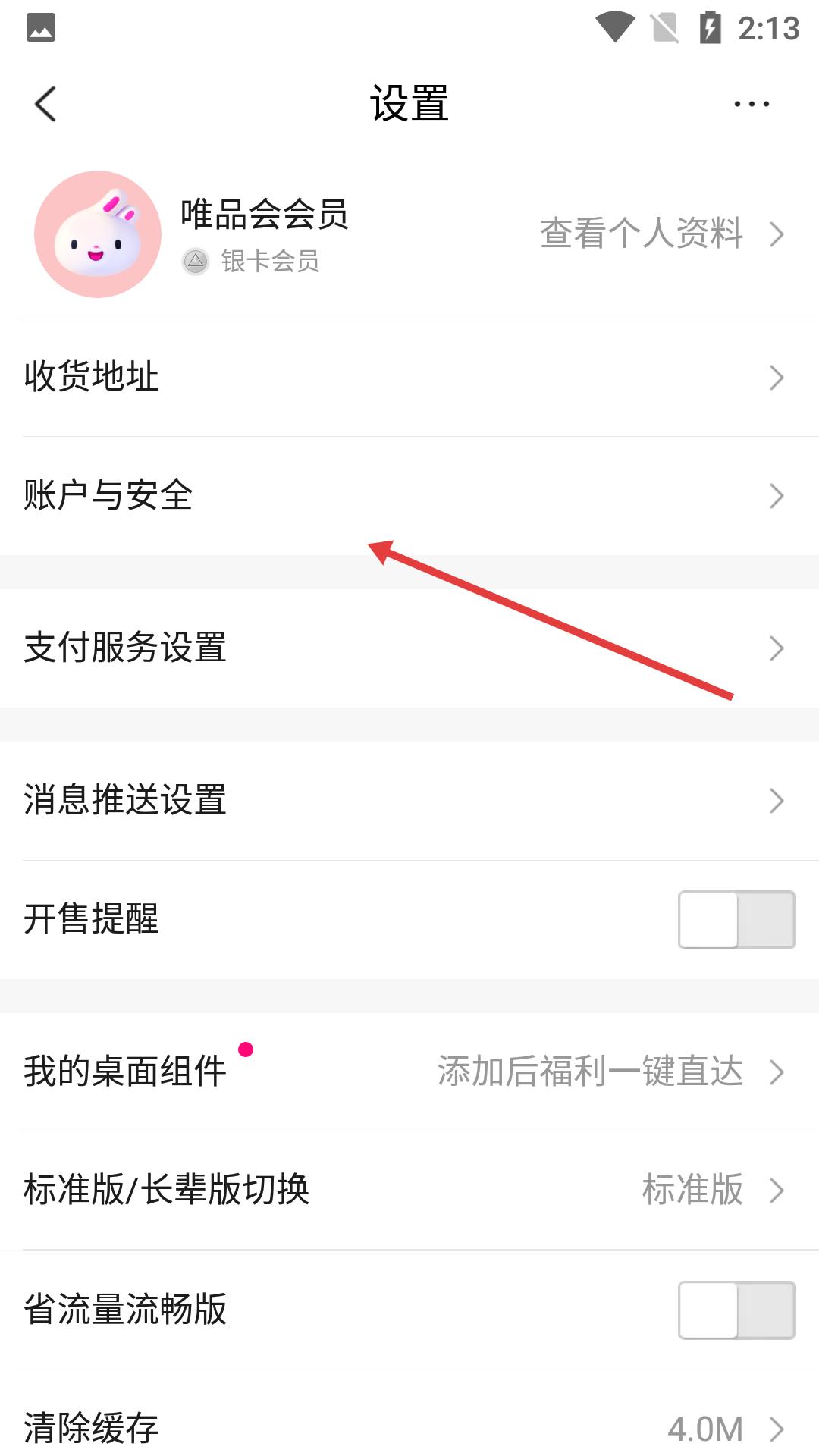Image resolution: width=819 pixels, height=1456 pixels.
Task: Open 查看个人资料 profile details
Action: (x=660, y=234)
